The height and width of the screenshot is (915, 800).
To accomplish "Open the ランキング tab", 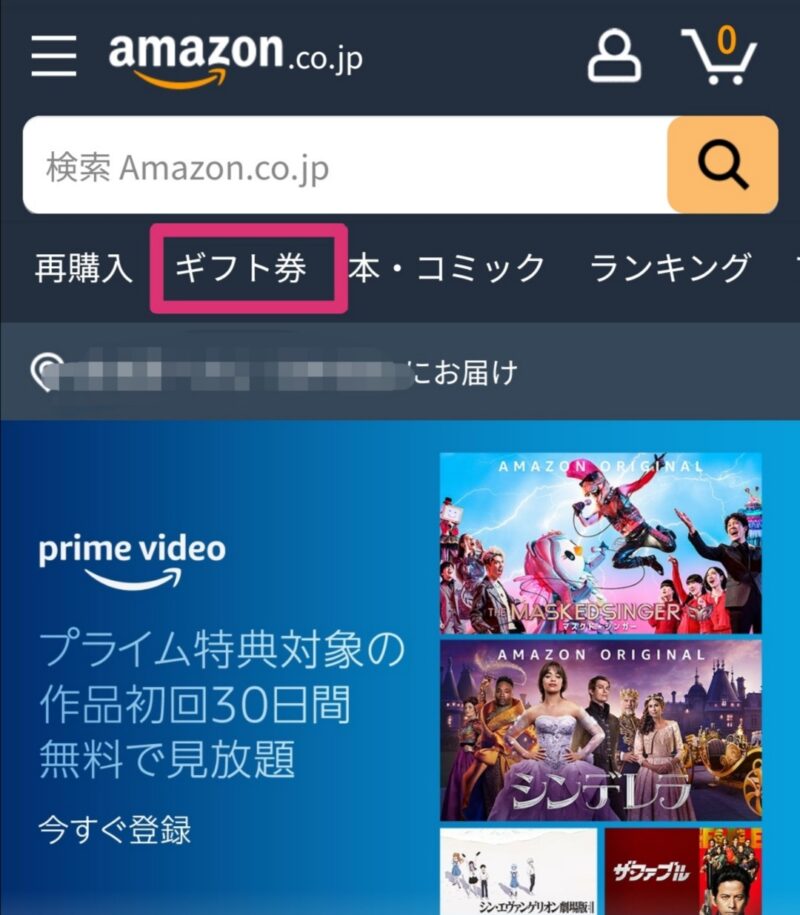I will point(670,269).
